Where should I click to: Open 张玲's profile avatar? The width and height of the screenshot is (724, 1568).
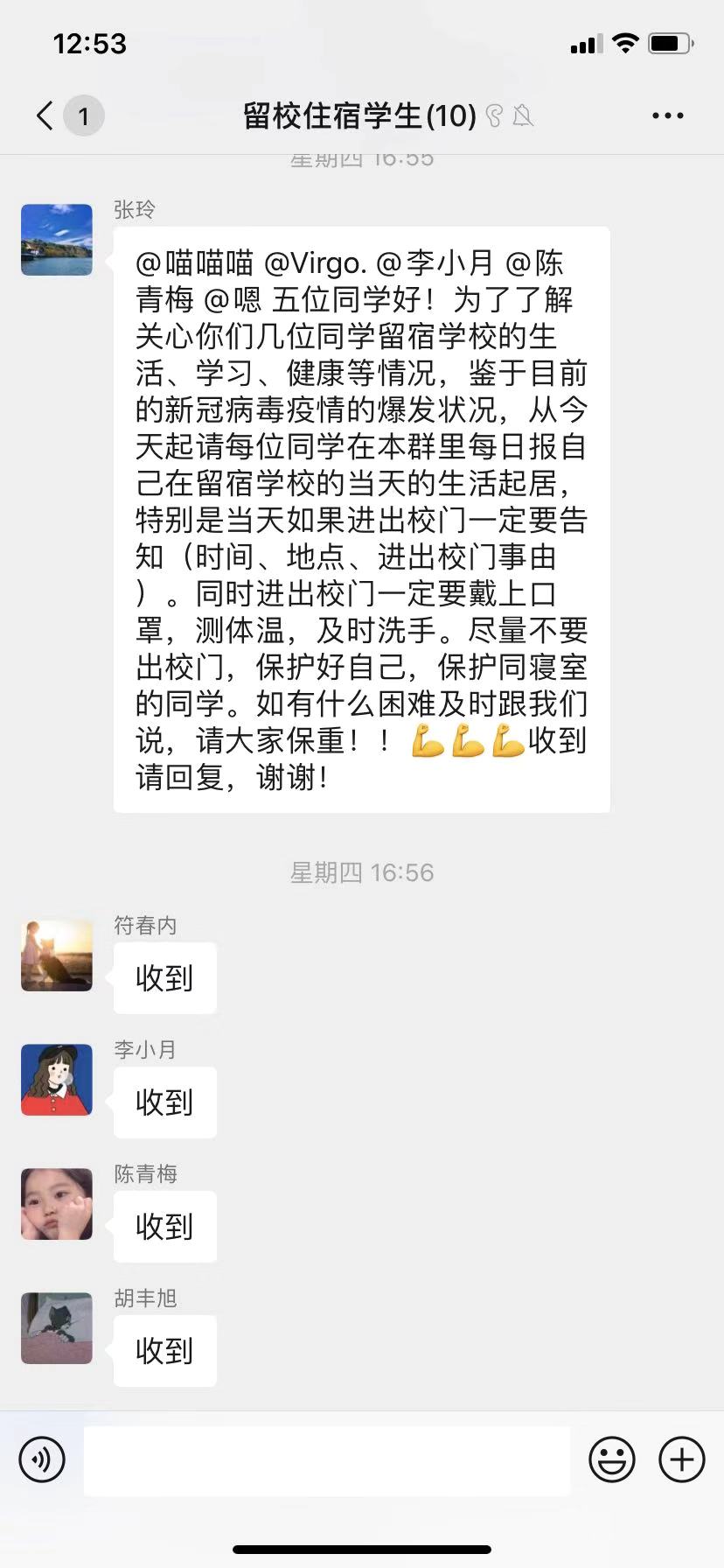tap(57, 240)
